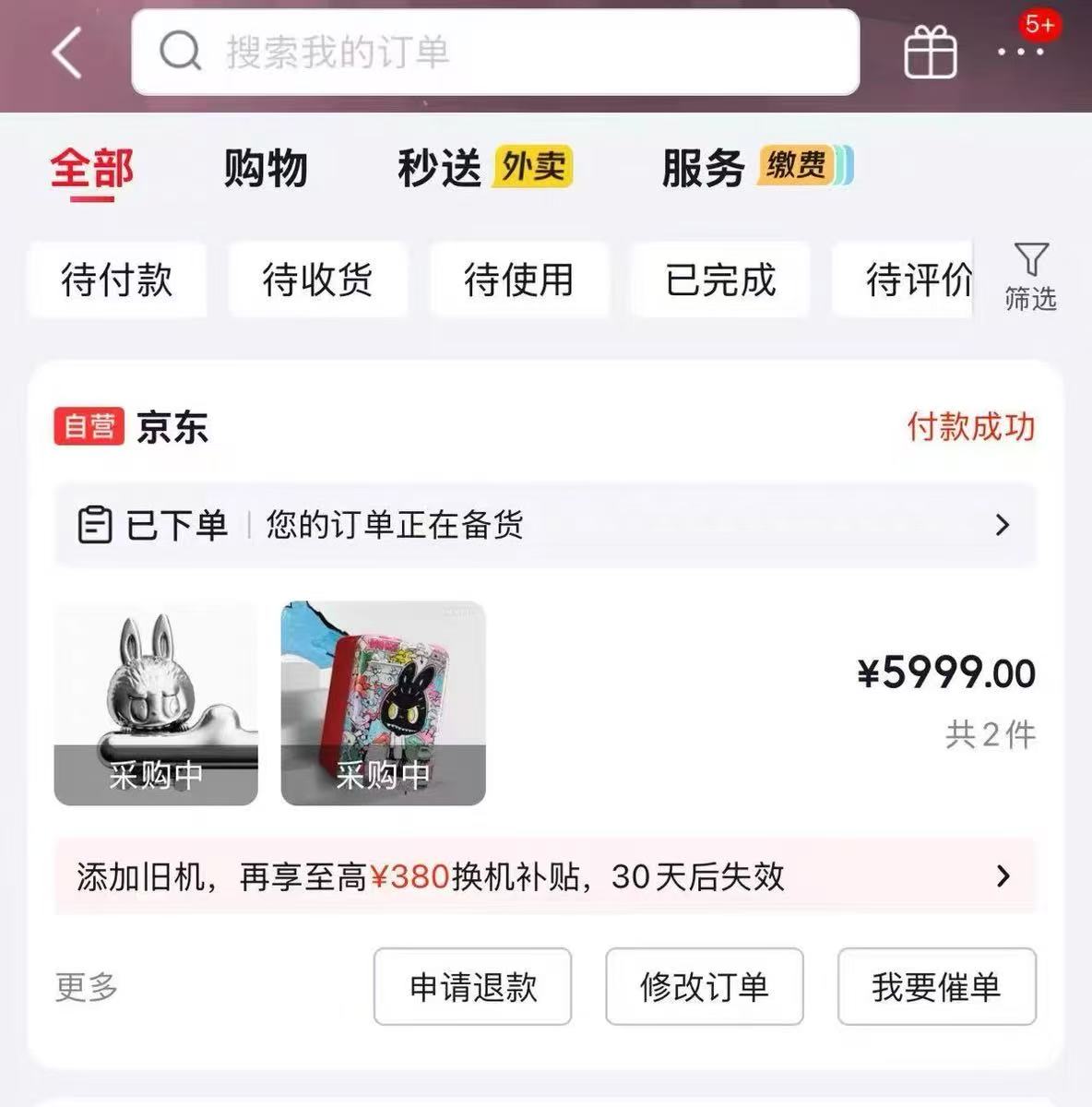Show 已完成 orders

[x=720, y=280]
